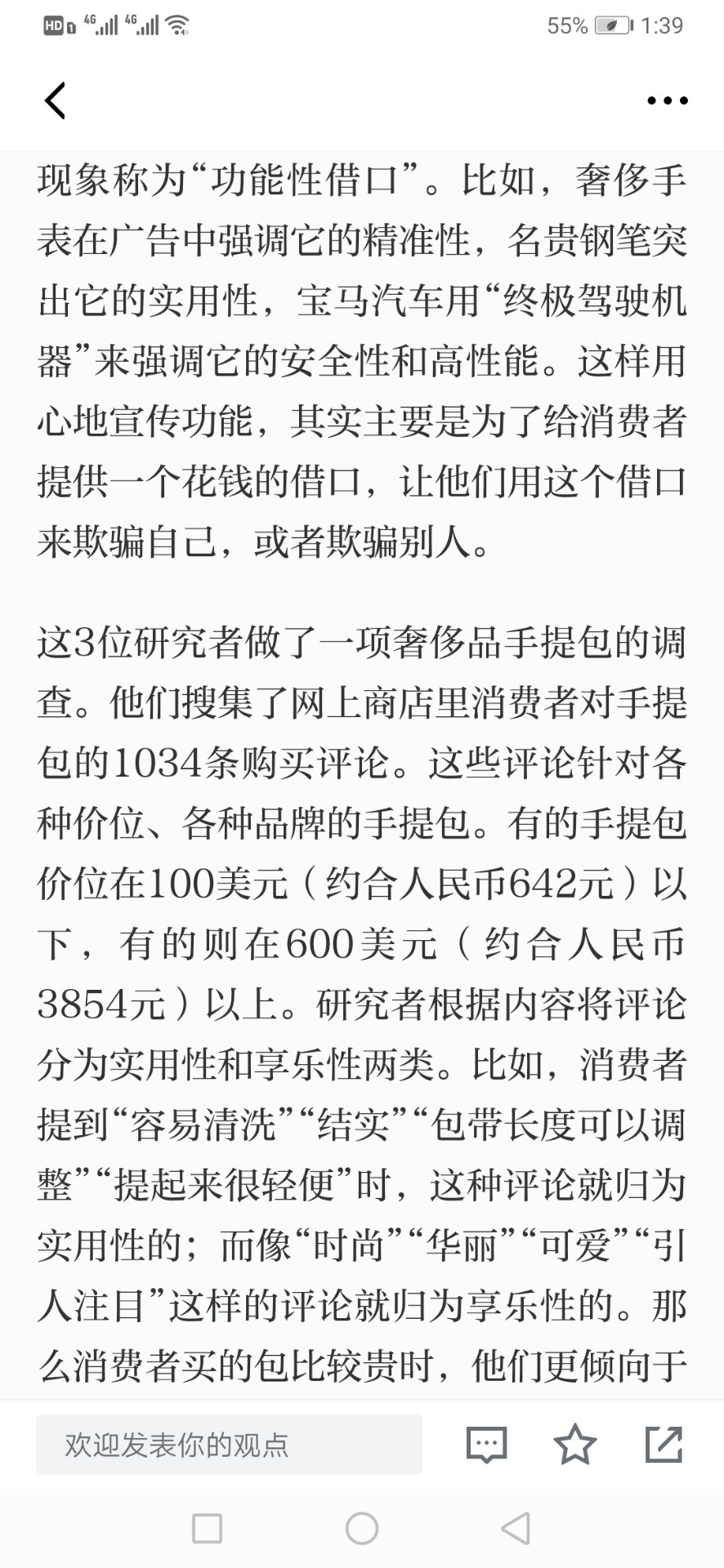
Task: Favorite this article with the star
Action: [575, 1444]
